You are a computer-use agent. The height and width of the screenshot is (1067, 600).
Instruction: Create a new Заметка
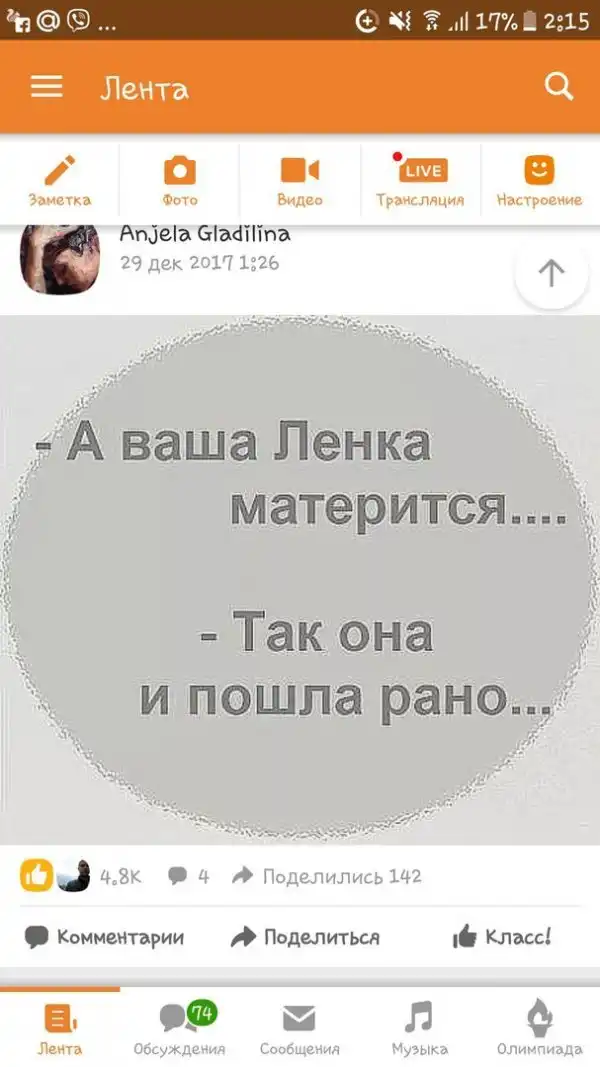point(60,181)
